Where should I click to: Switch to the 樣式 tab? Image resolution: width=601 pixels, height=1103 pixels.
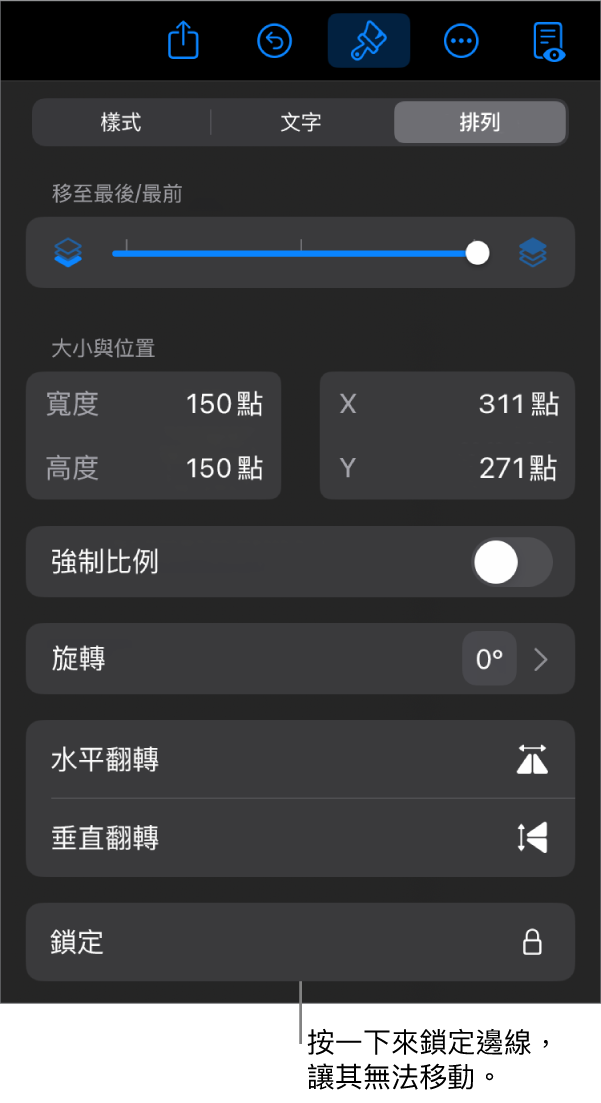[x=121, y=123]
